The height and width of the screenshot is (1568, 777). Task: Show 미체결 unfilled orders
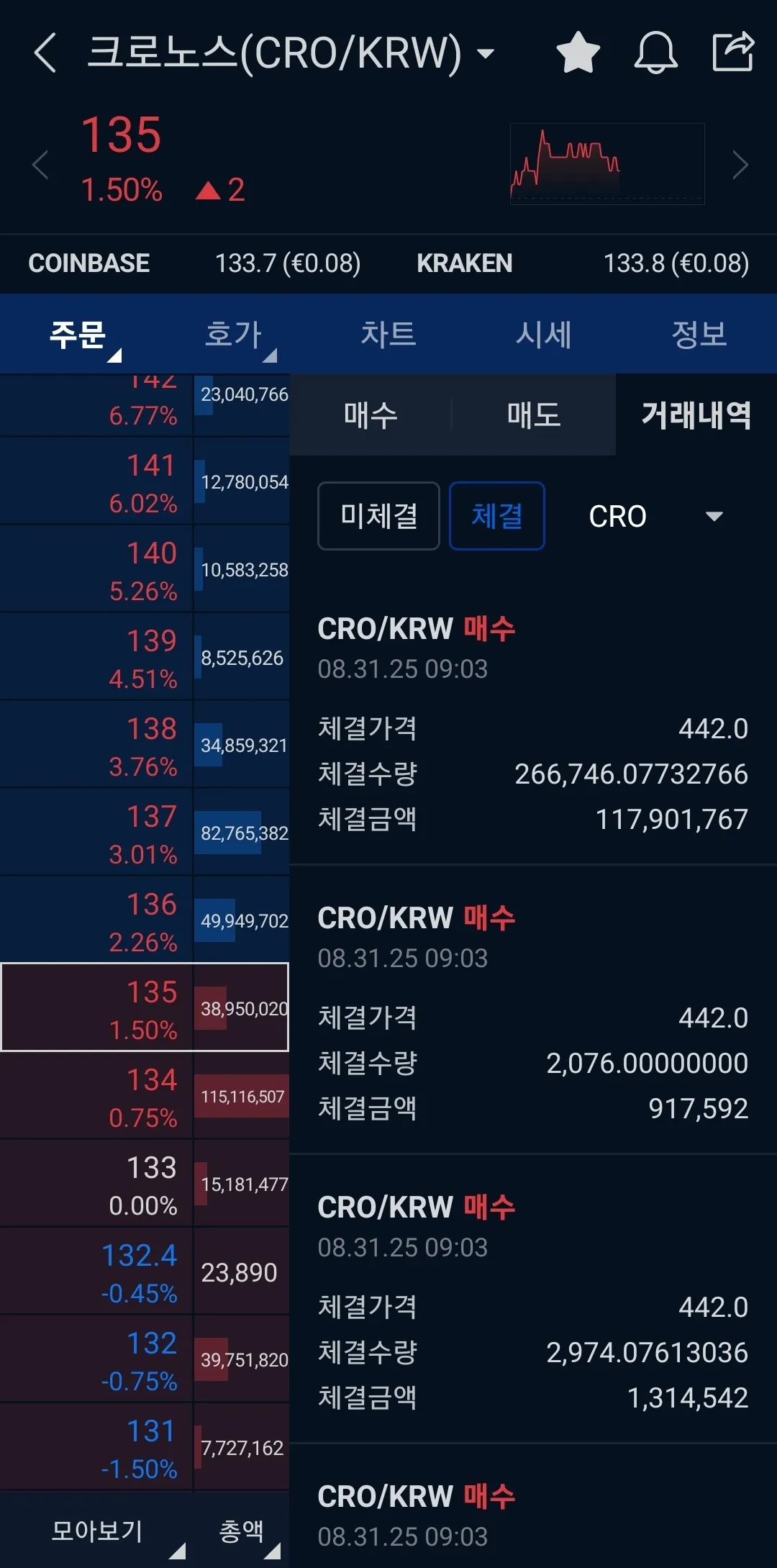pyautogui.click(x=378, y=516)
